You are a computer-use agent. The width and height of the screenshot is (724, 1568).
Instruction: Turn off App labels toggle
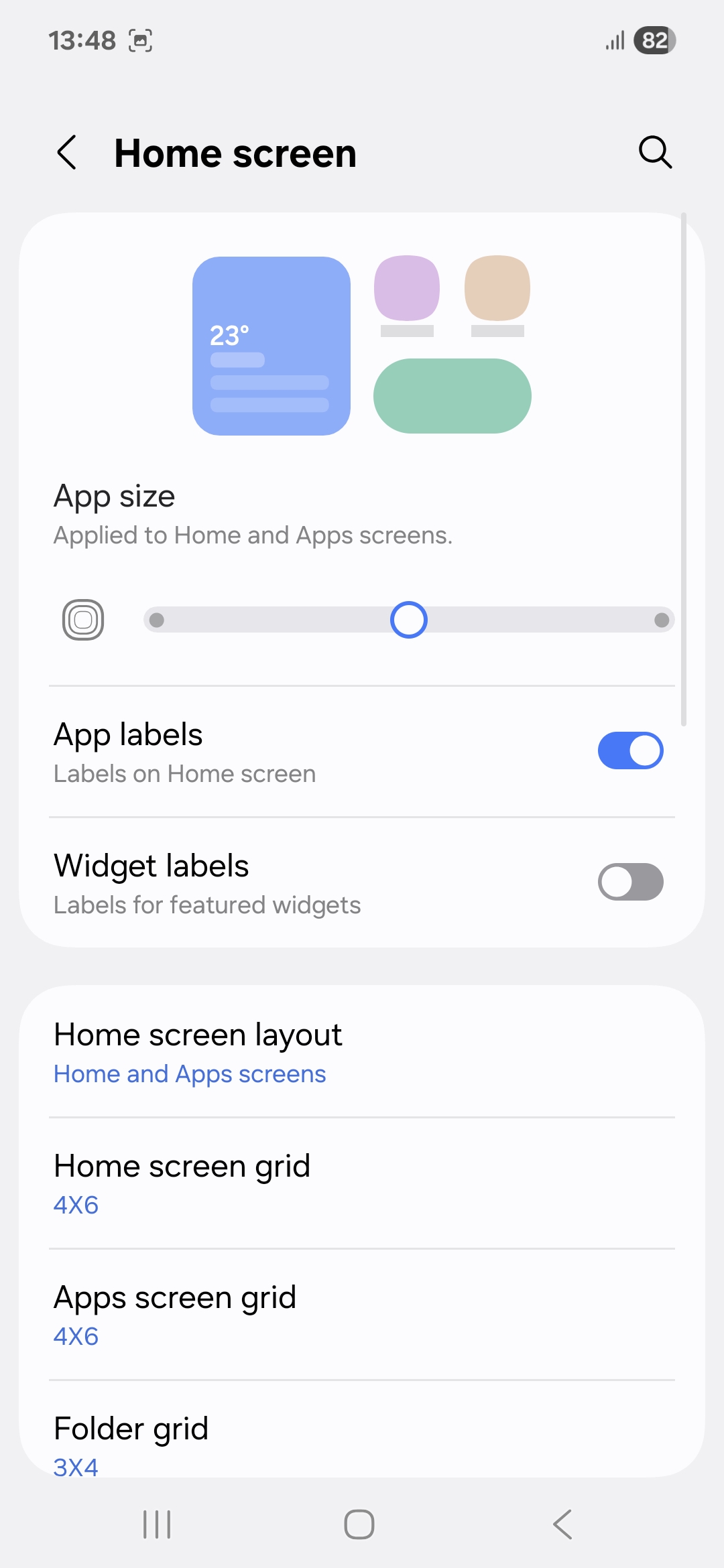[630, 750]
